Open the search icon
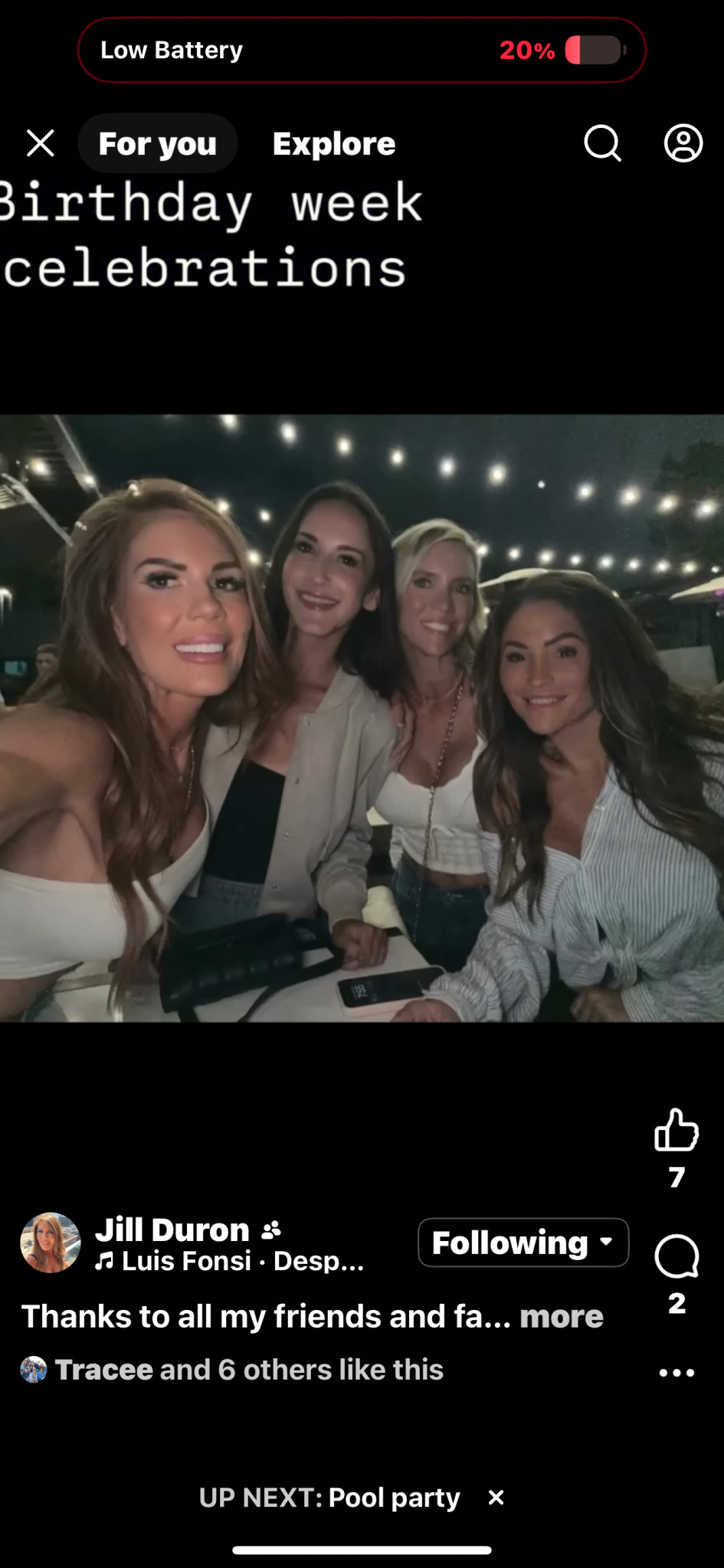This screenshot has height=1568, width=724. click(603, 143)
